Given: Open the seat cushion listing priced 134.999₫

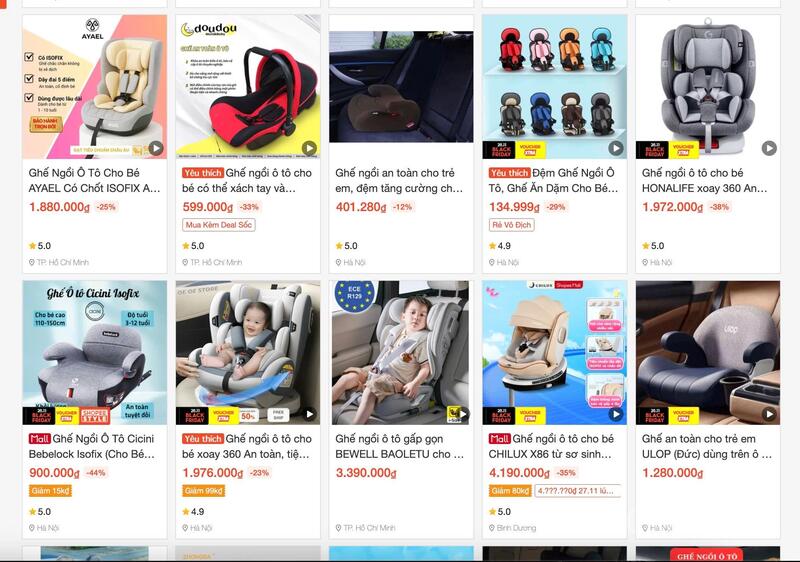Looking at the screenshot, I should click(554, 180).
